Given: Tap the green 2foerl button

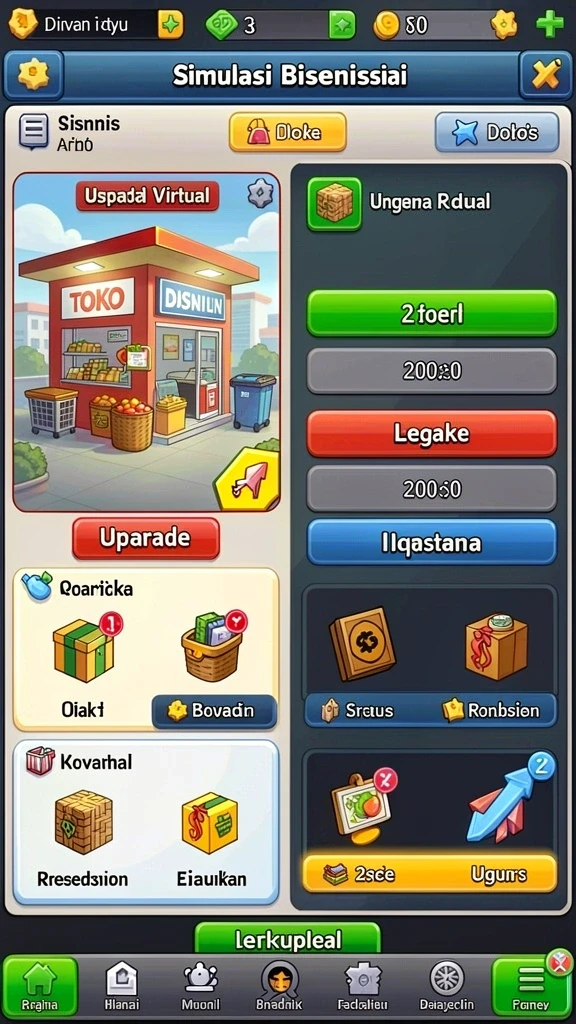Looking at the screenshot, I should click(x=432, y=314).
